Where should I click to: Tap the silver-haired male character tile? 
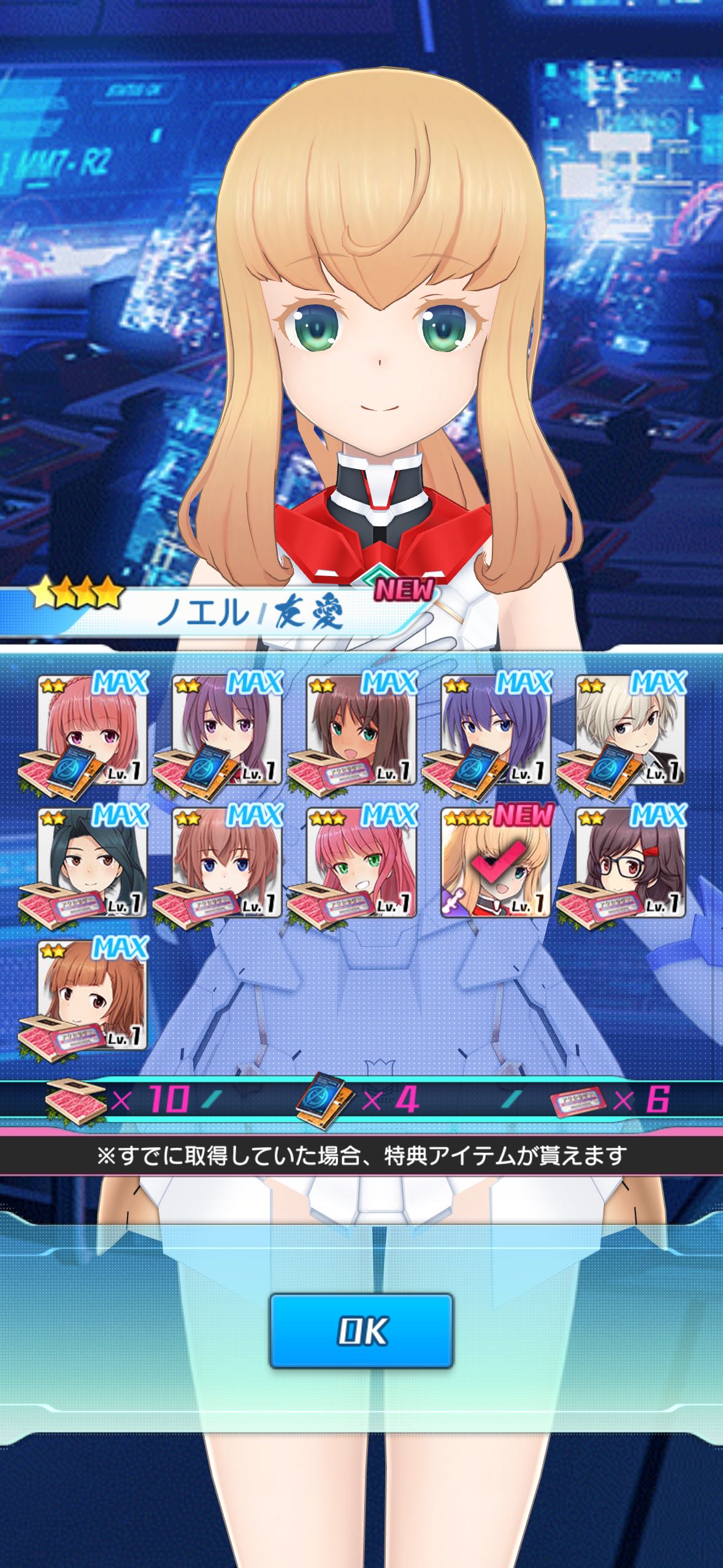coord(630,730)
